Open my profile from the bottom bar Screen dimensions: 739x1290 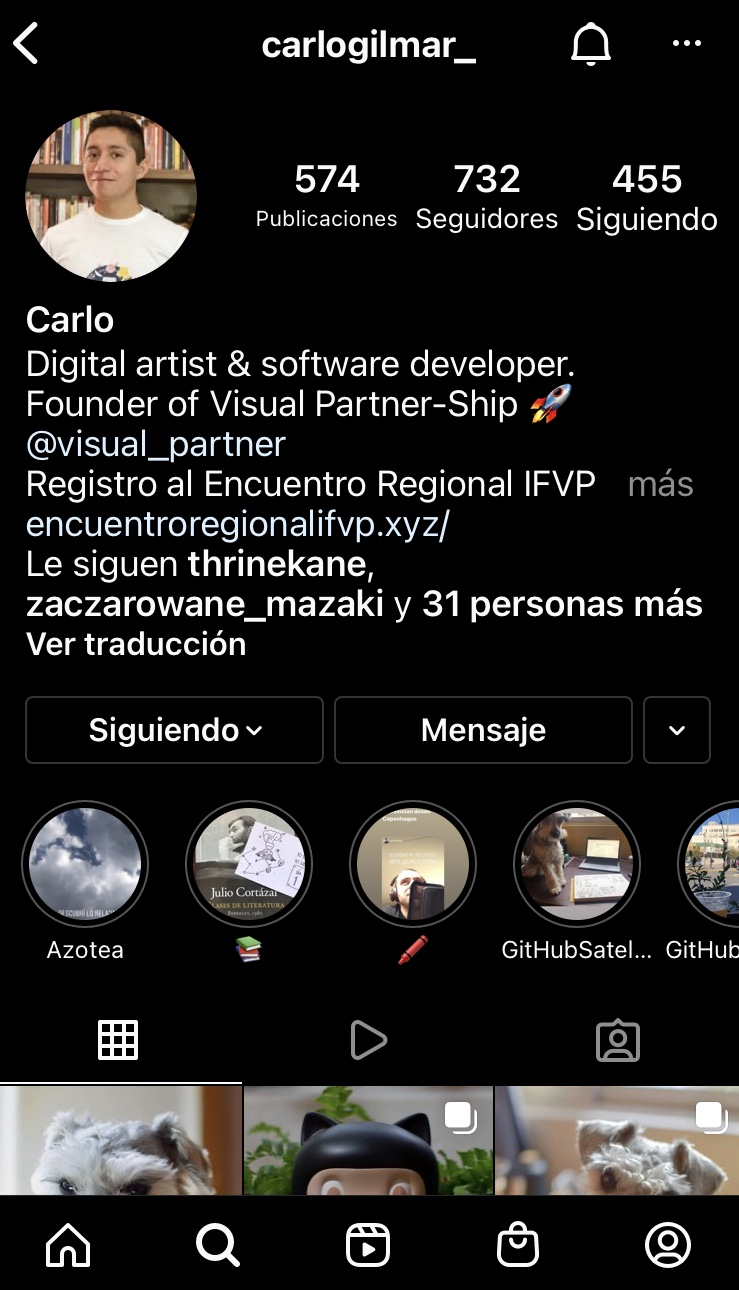pyautogui.click(x=668, y=1245)
